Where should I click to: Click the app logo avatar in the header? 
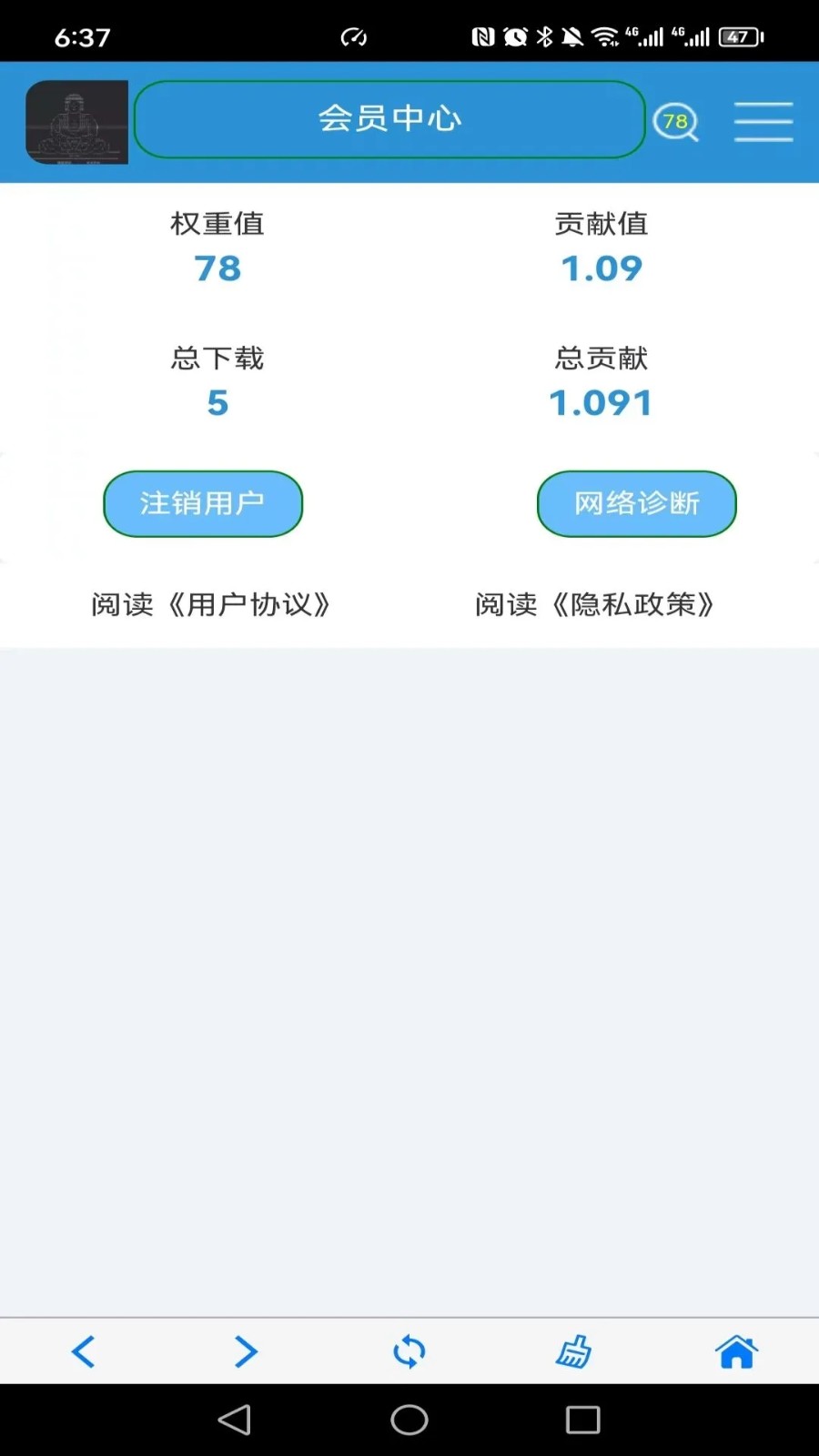76,122
